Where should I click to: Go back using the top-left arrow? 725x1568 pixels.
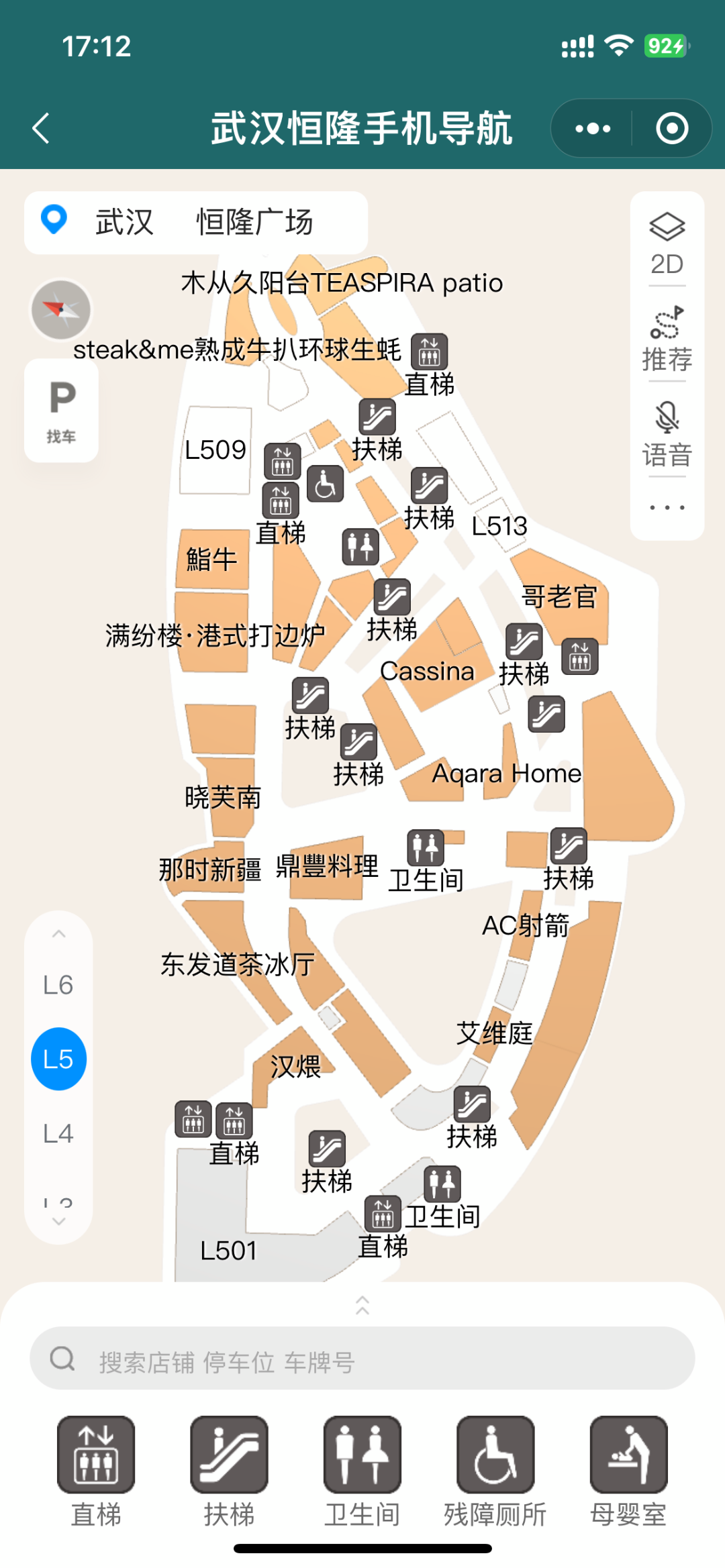coord(40,127)
